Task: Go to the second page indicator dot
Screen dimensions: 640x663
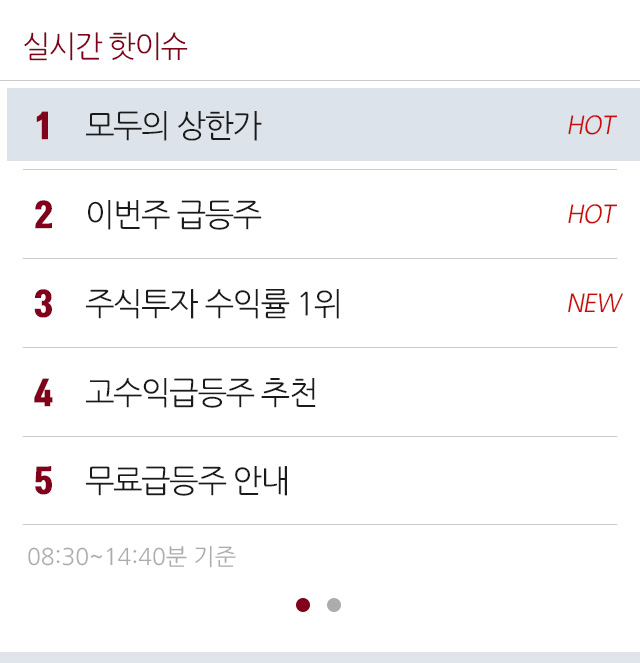Action: tap(334, 605)
